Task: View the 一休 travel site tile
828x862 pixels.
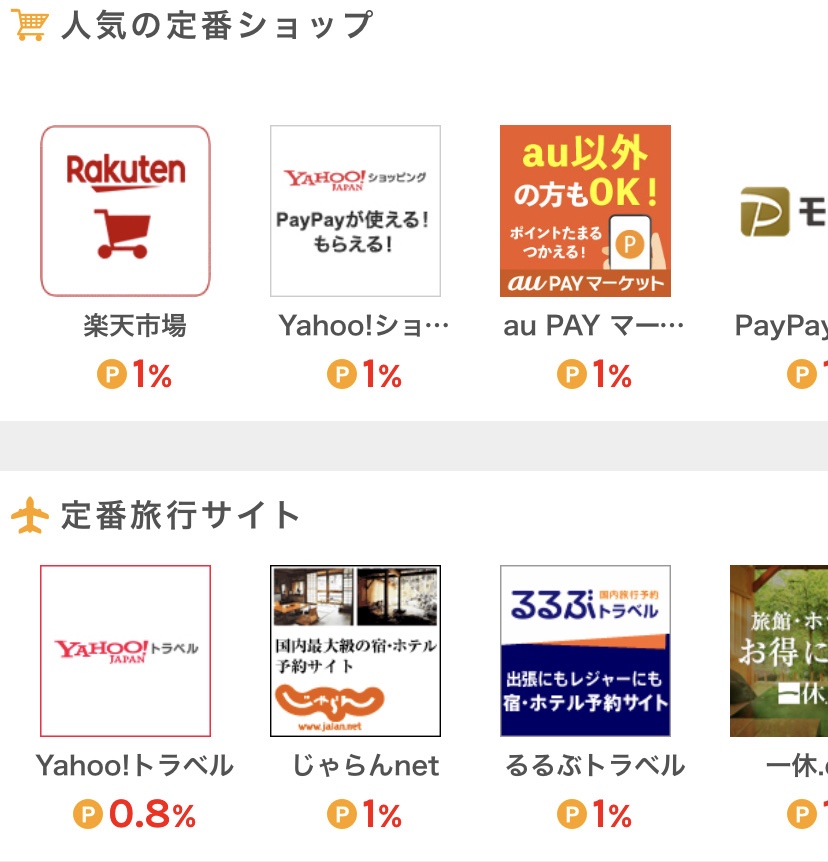Action: (x=780, y=651)
